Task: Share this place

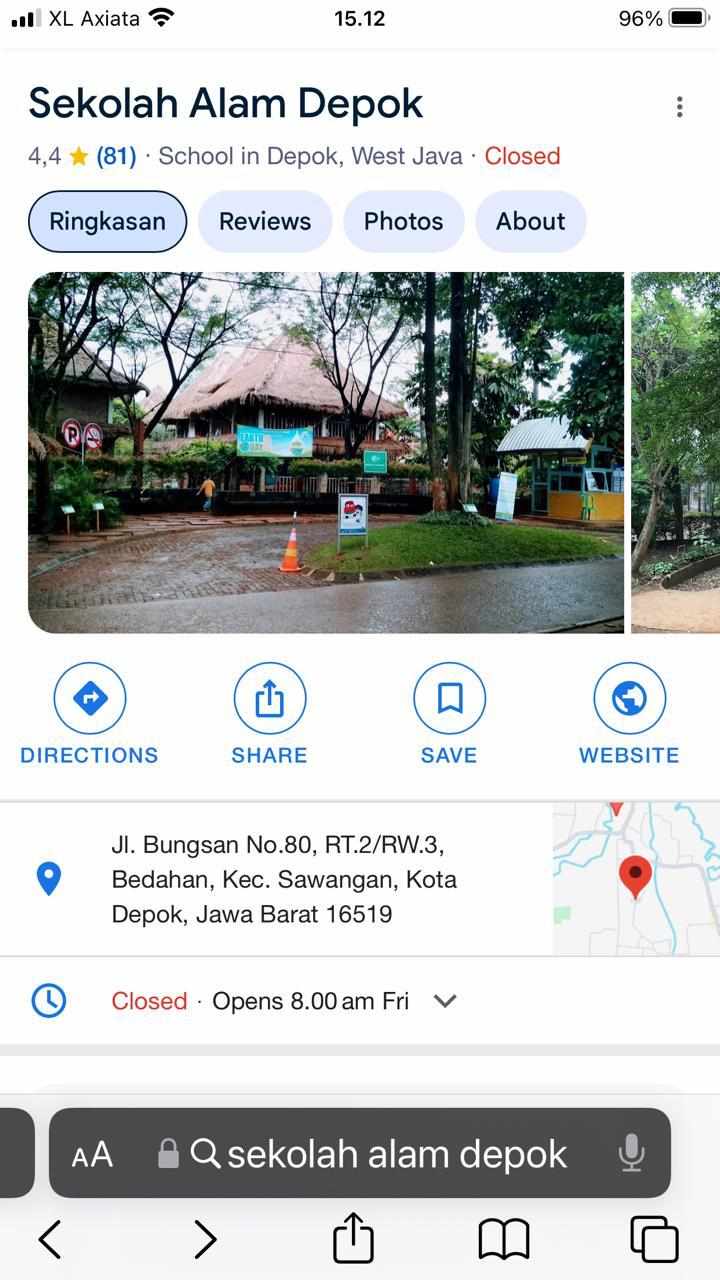Action: (x=269, y=715)
